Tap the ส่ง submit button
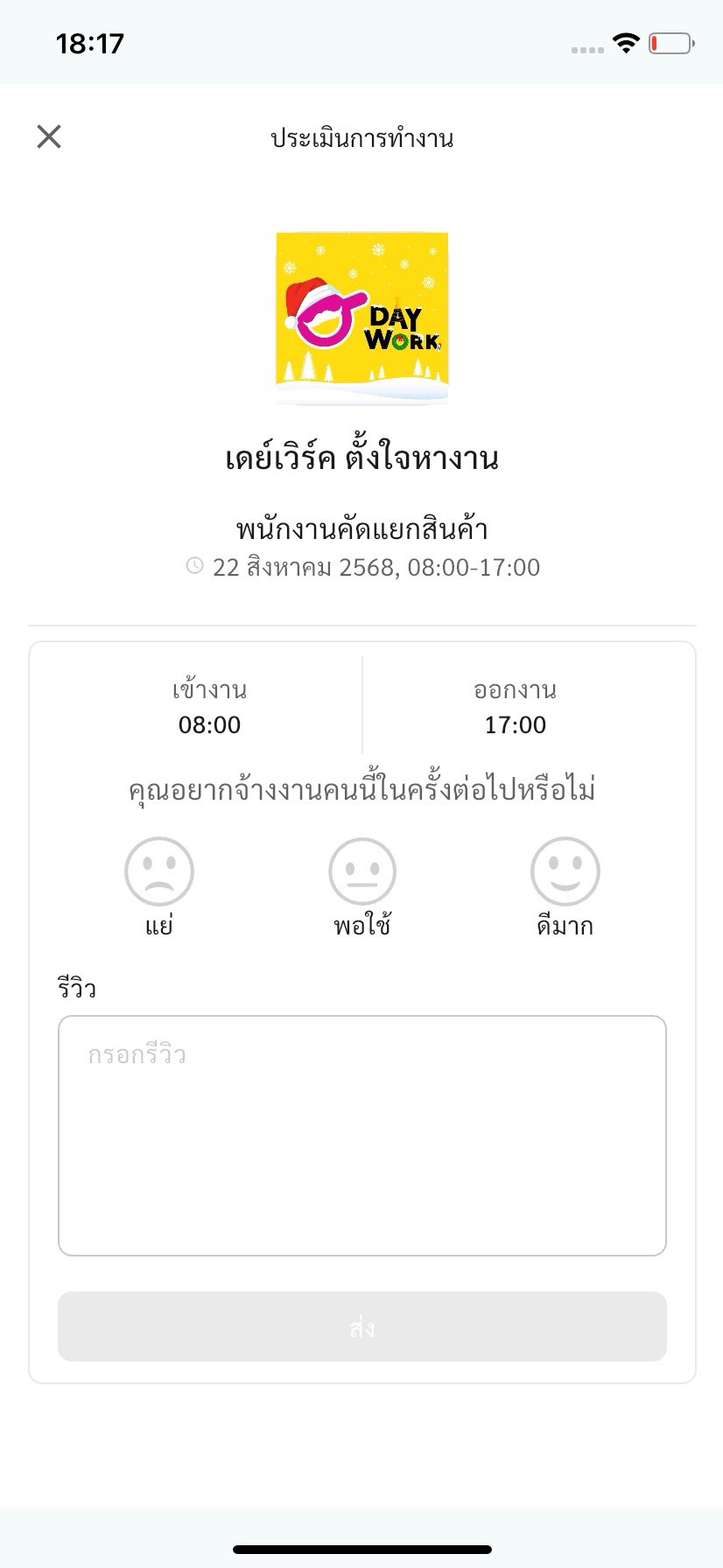The height and width of the screenshot is (1568, 723). pyautogui.click(x=362, y=1326)
